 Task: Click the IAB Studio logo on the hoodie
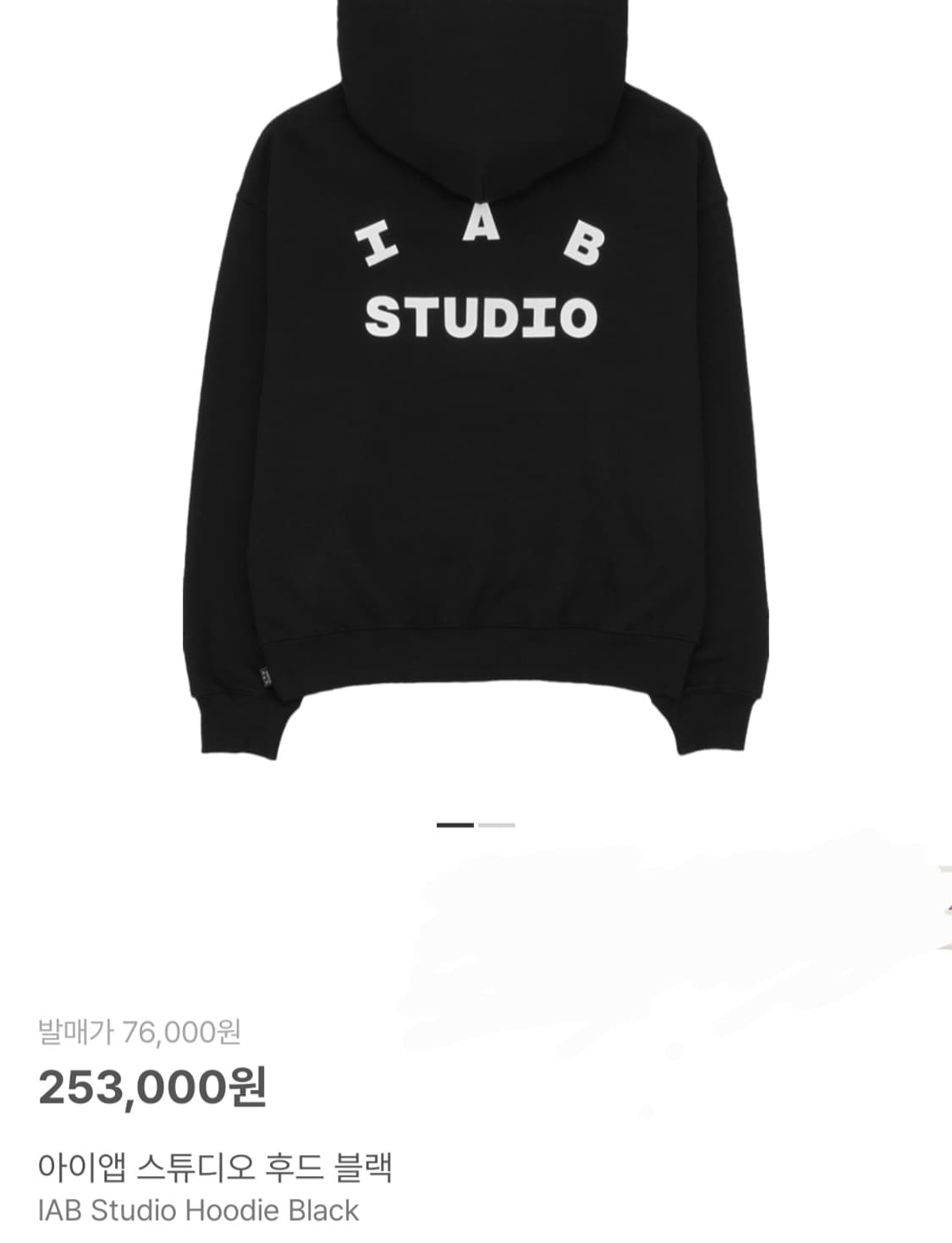click(x=476, y=279)
